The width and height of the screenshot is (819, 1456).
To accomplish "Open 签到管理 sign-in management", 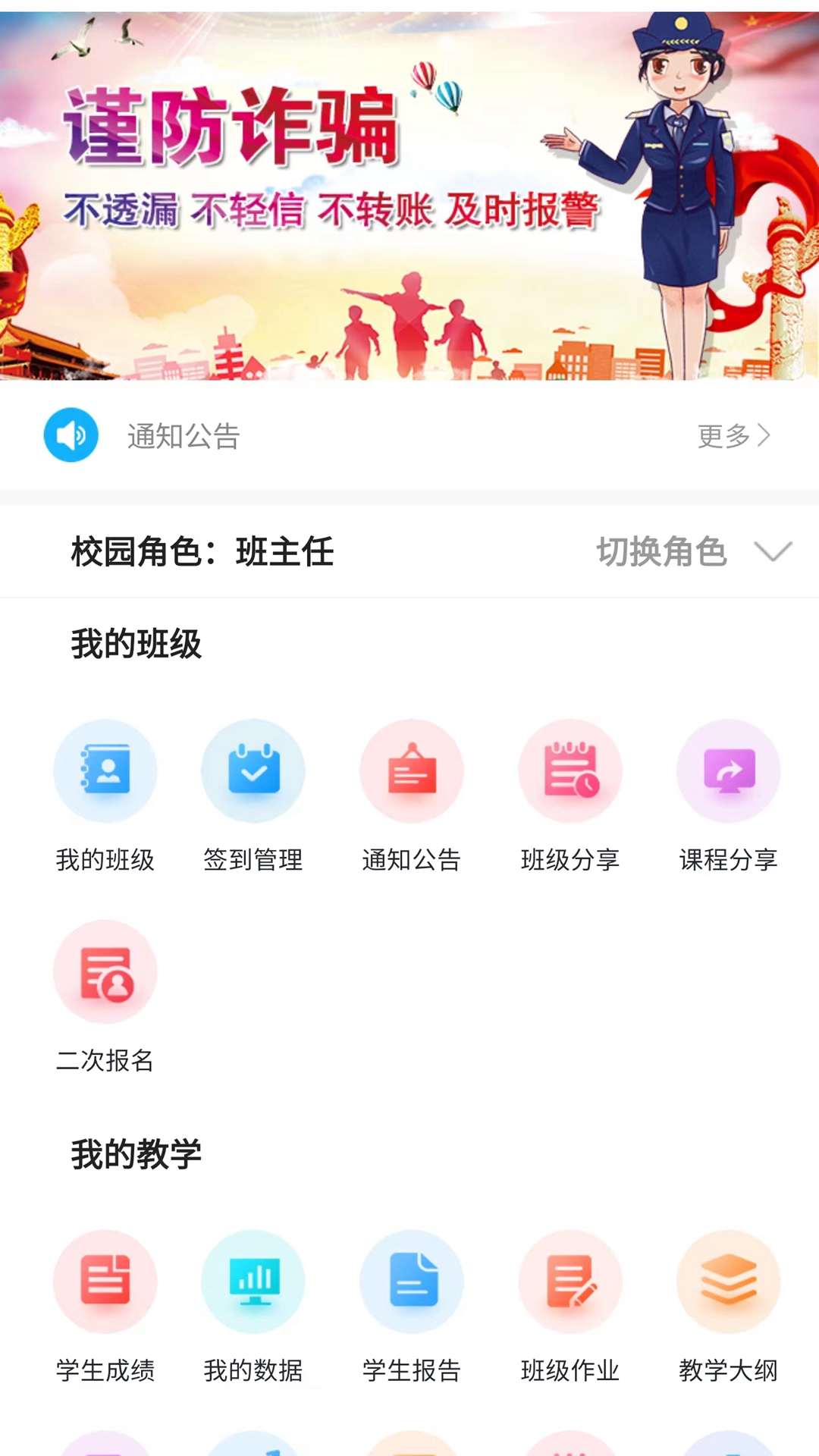I will pos(253,770).
